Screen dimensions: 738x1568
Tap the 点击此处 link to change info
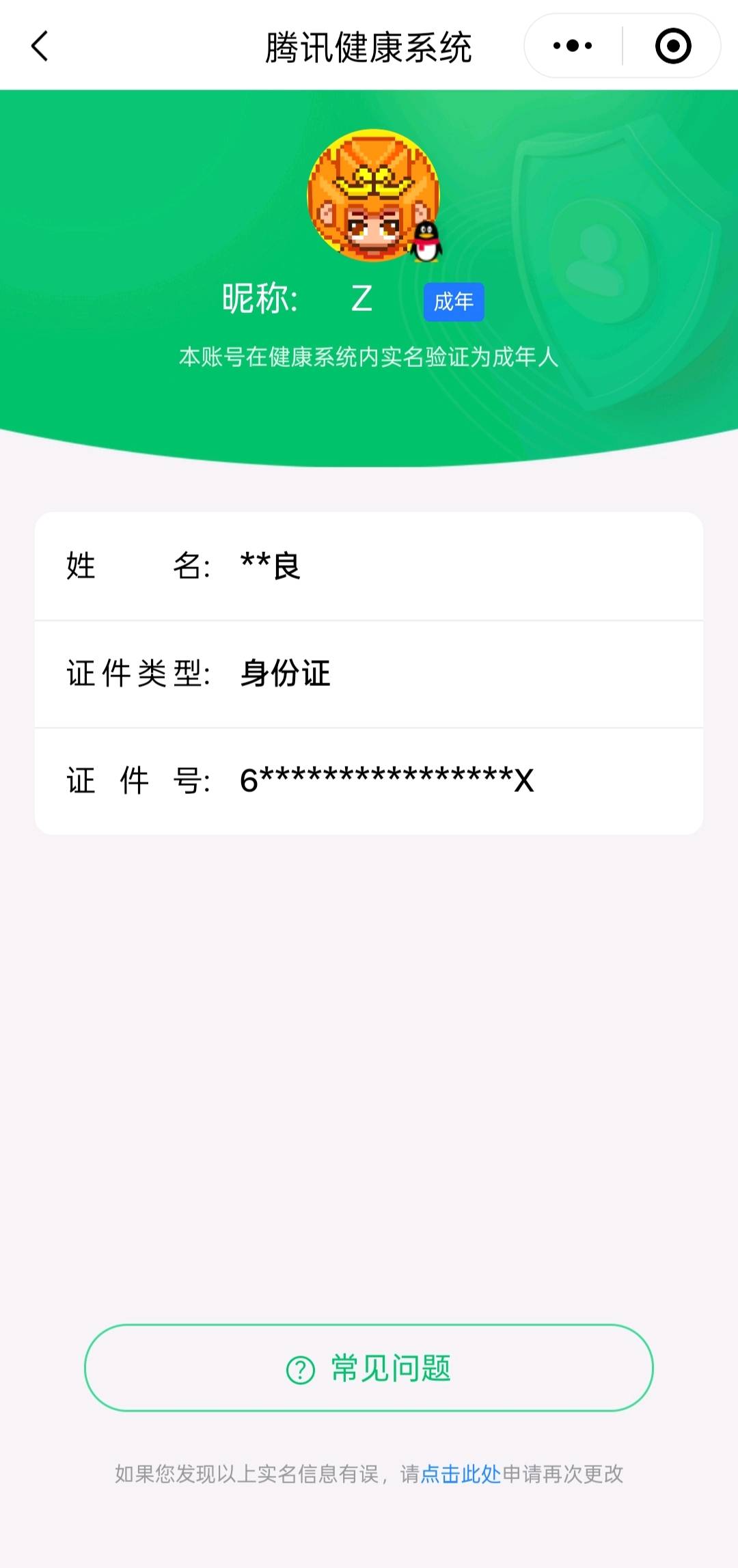pyautogui.click(x=461, y=1474)
